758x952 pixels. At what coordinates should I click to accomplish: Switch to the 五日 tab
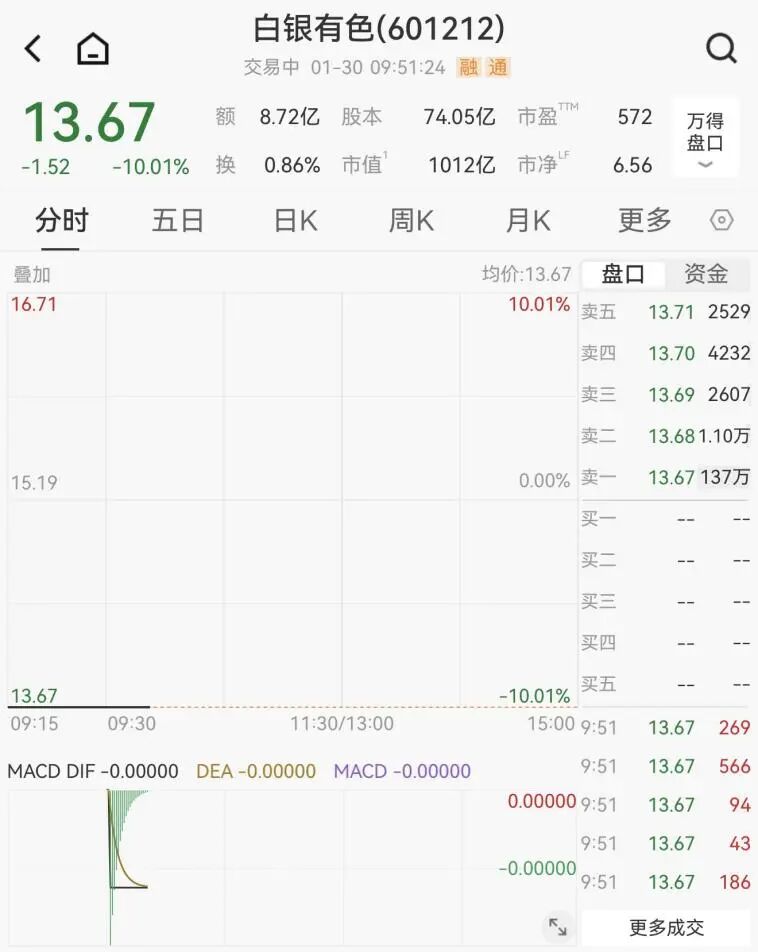177,221
